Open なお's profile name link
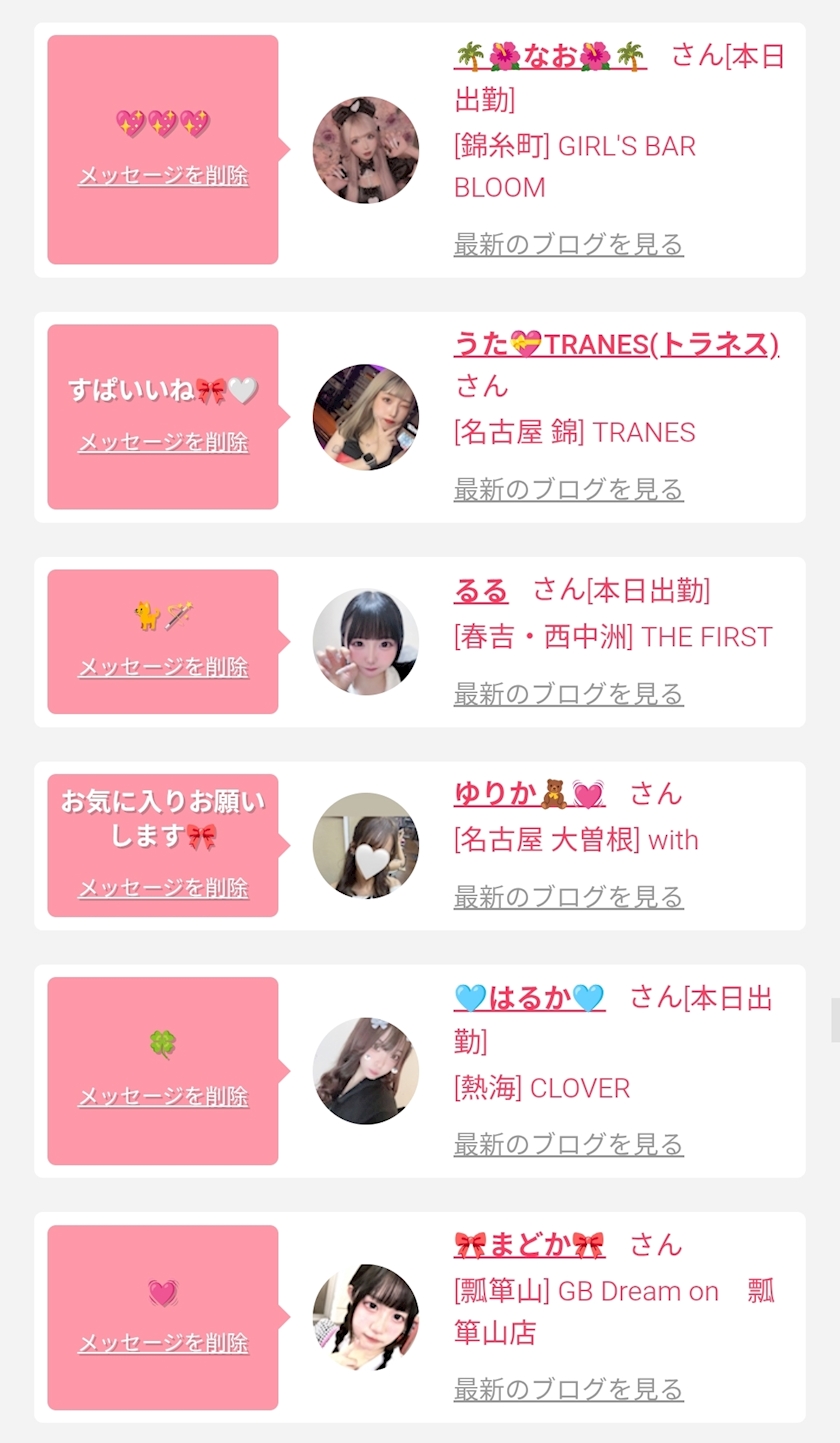This screenshot has width=840, height=1443. 550,56
